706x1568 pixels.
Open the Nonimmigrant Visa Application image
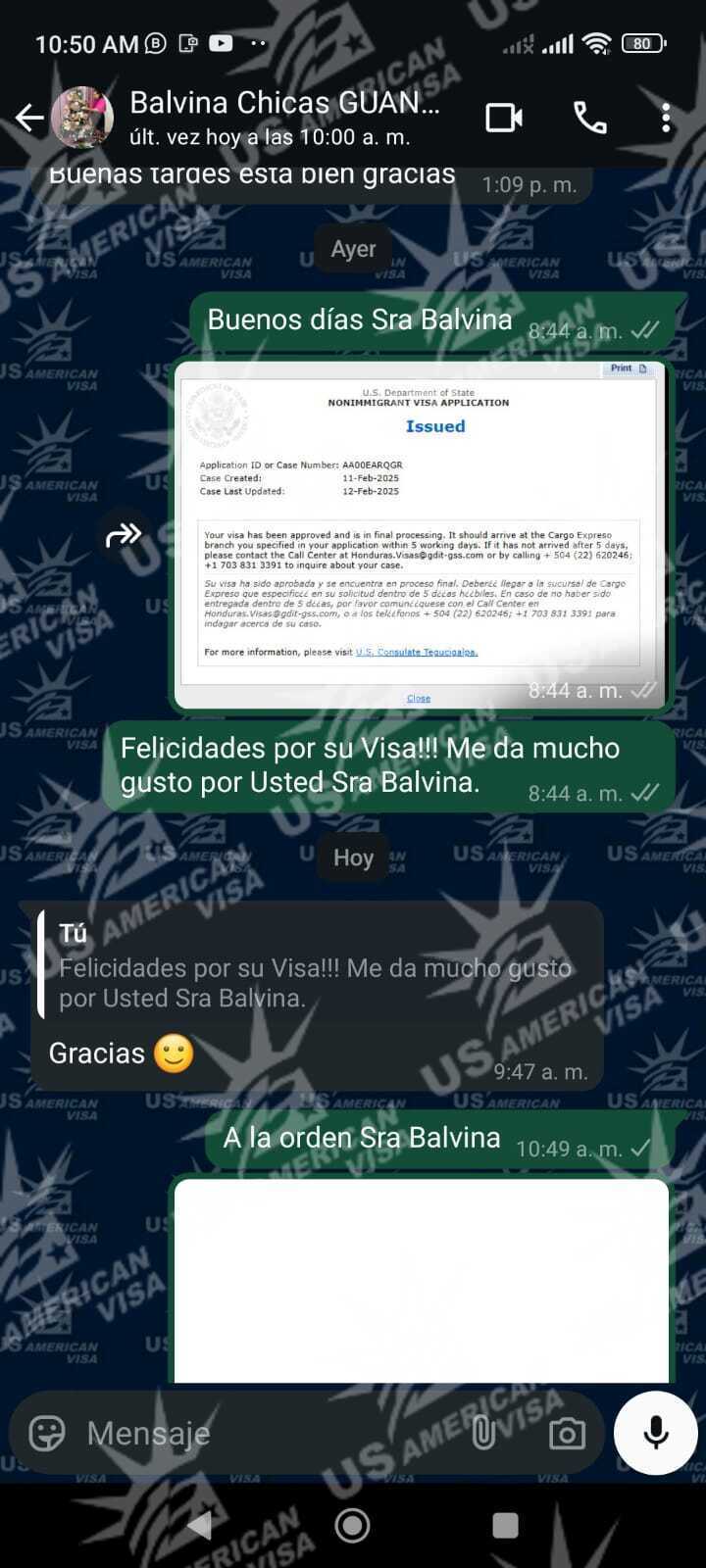420,534
